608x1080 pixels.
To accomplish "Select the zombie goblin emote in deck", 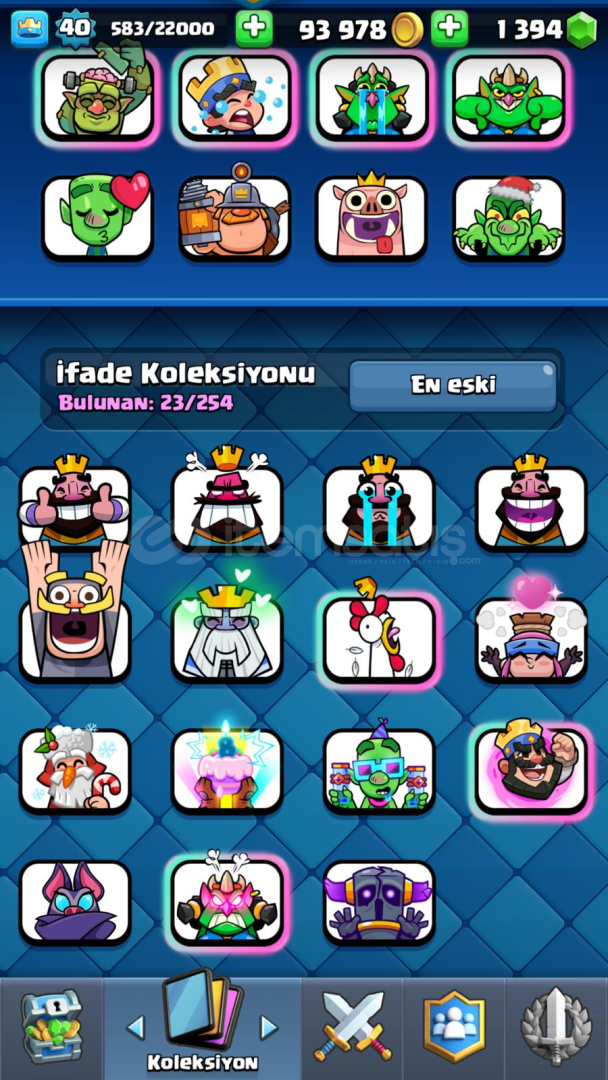I will [97, 97].
